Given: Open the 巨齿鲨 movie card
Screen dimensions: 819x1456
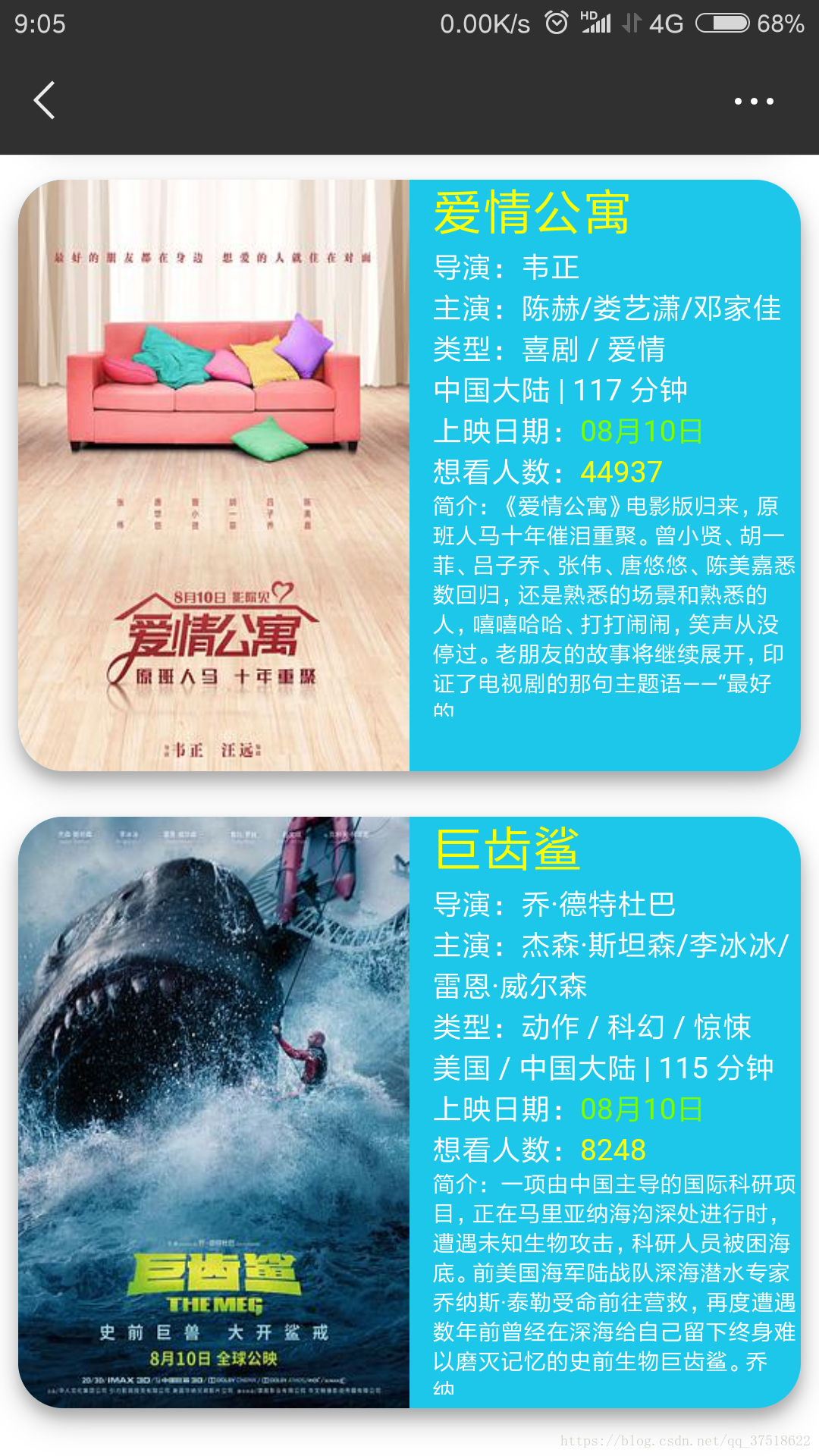Looking at the screenshot, I should tap(409, 1112).
